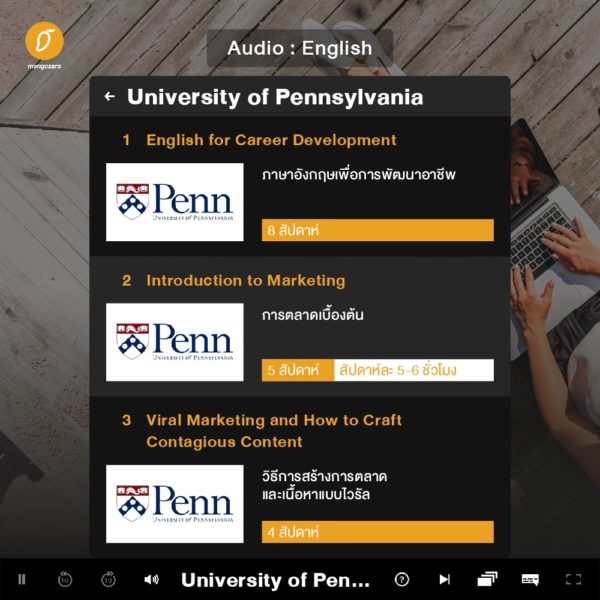Enter fullscreen mode
The width and height of the screenshot is (600, 600).
[573, 579]
